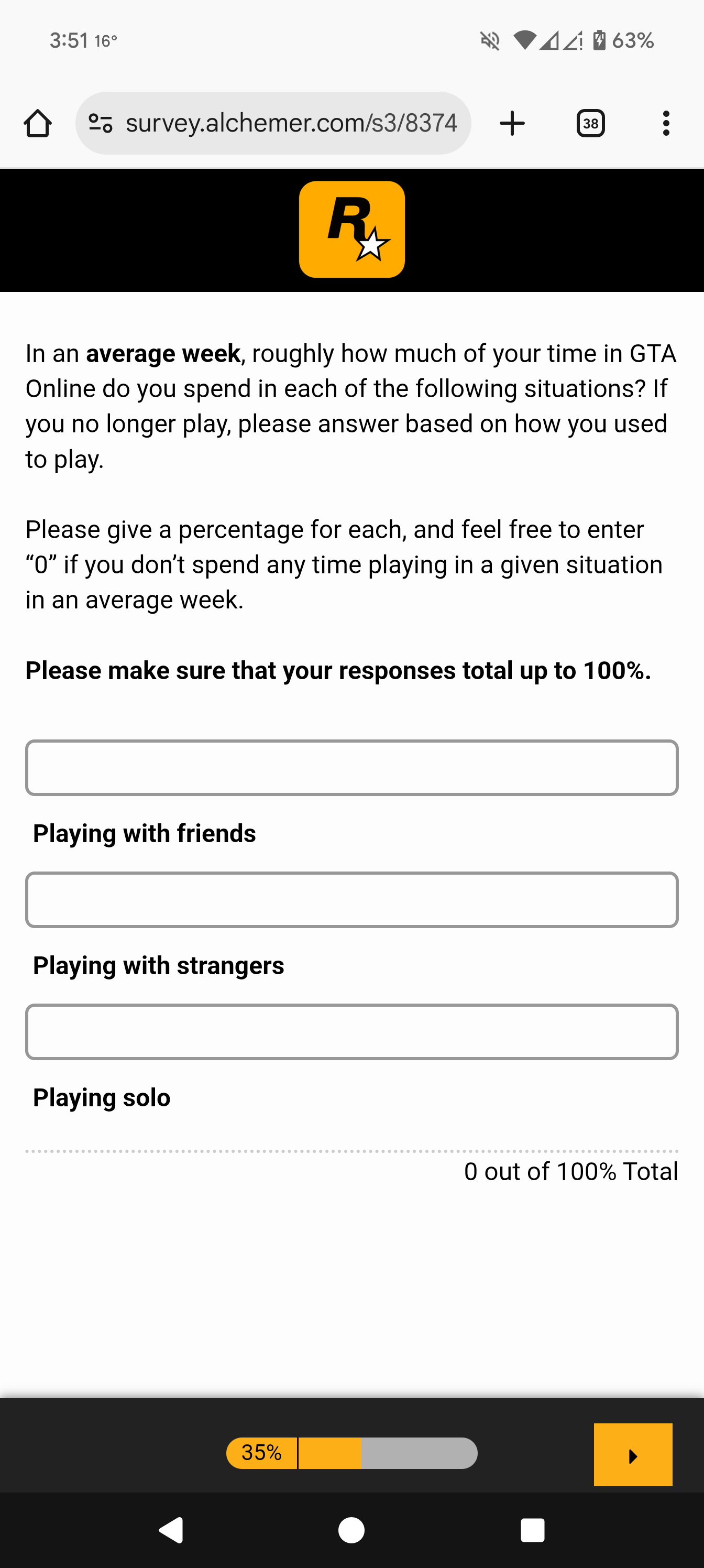The height and width of the screenshot is (1568, 704).
Task: Open recent apps from navigation bar
Action: click(532, 1530)
